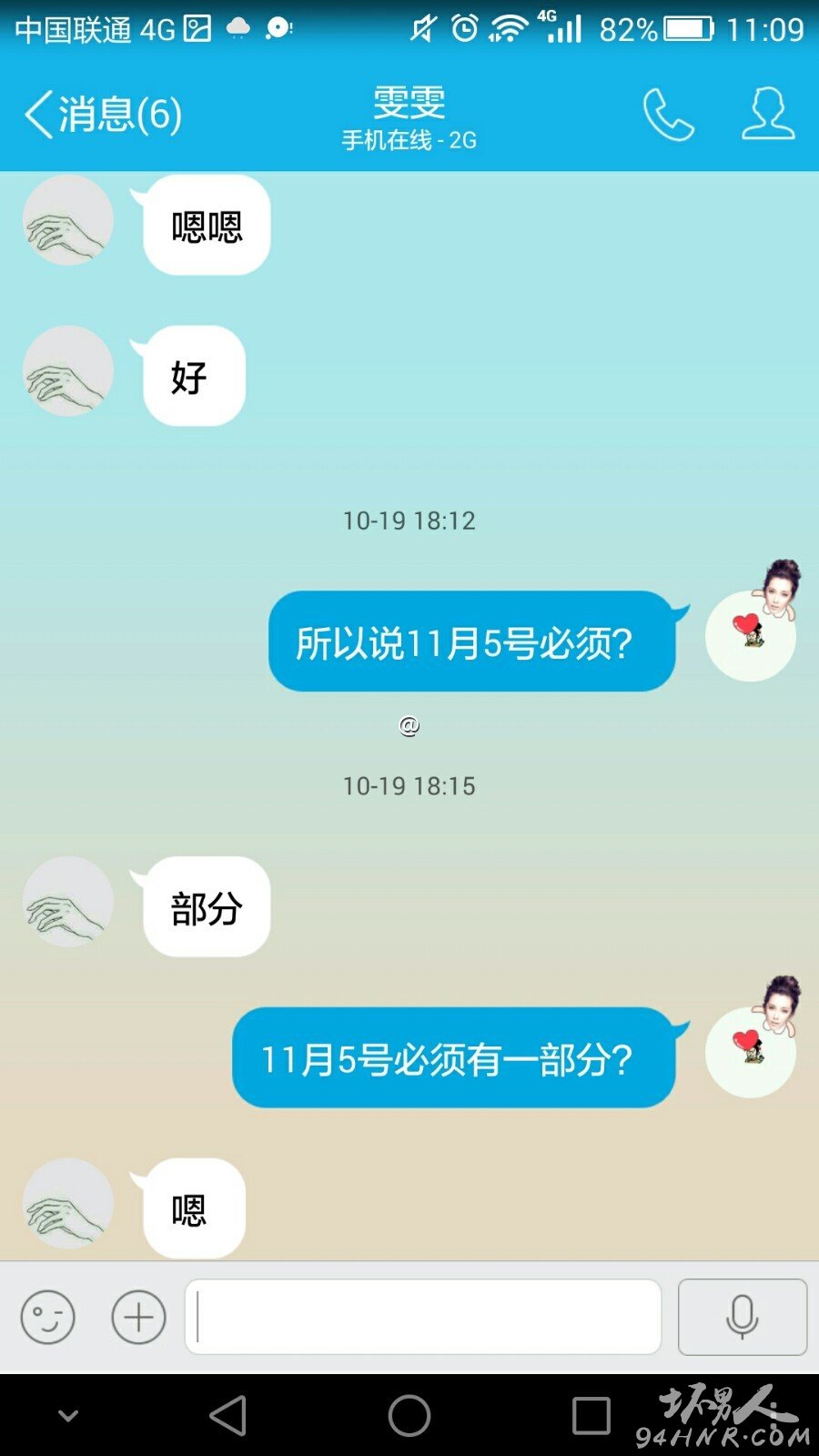The width and height of the screenshot is (819, 1456).
Task: Hide the keyboard with the down arrow
Action: point(68,1415)
